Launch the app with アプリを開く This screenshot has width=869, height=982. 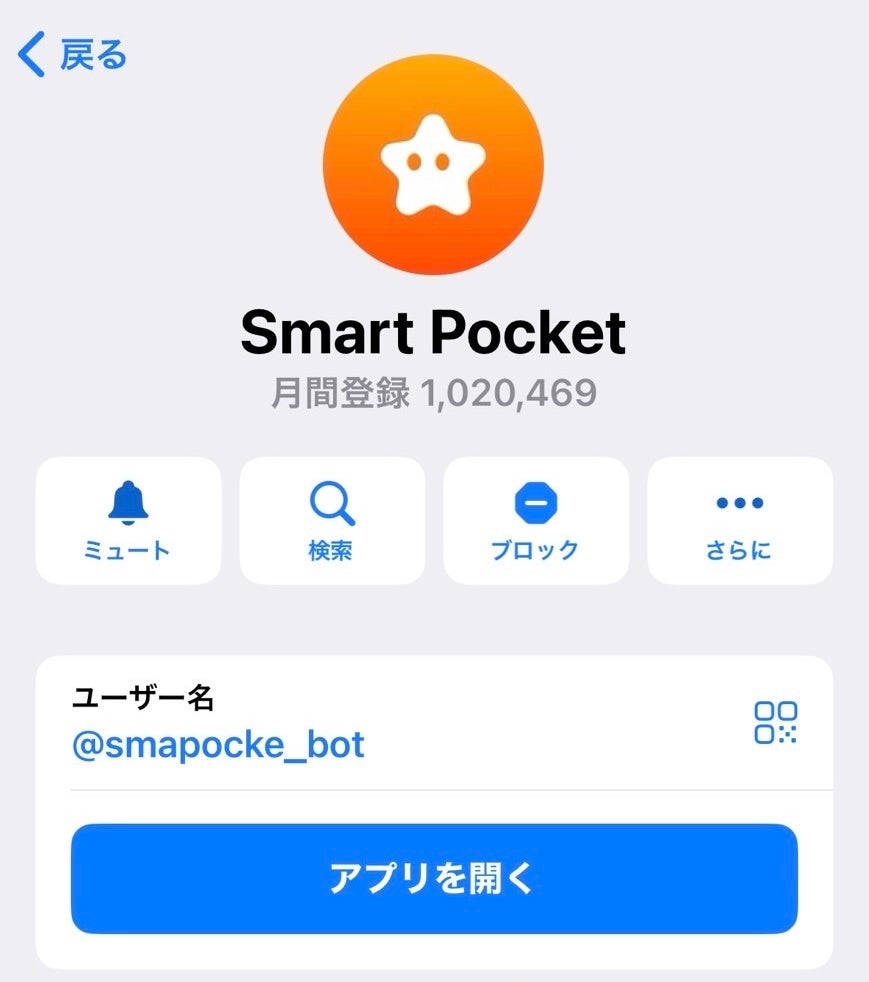point(434,879)
